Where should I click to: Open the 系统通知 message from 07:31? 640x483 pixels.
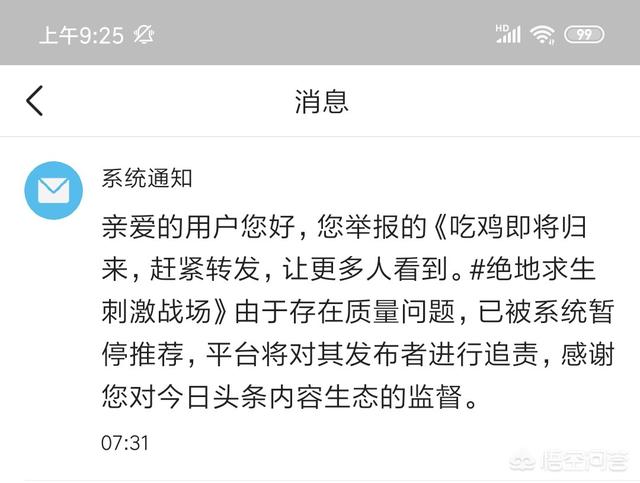point(320,309)
